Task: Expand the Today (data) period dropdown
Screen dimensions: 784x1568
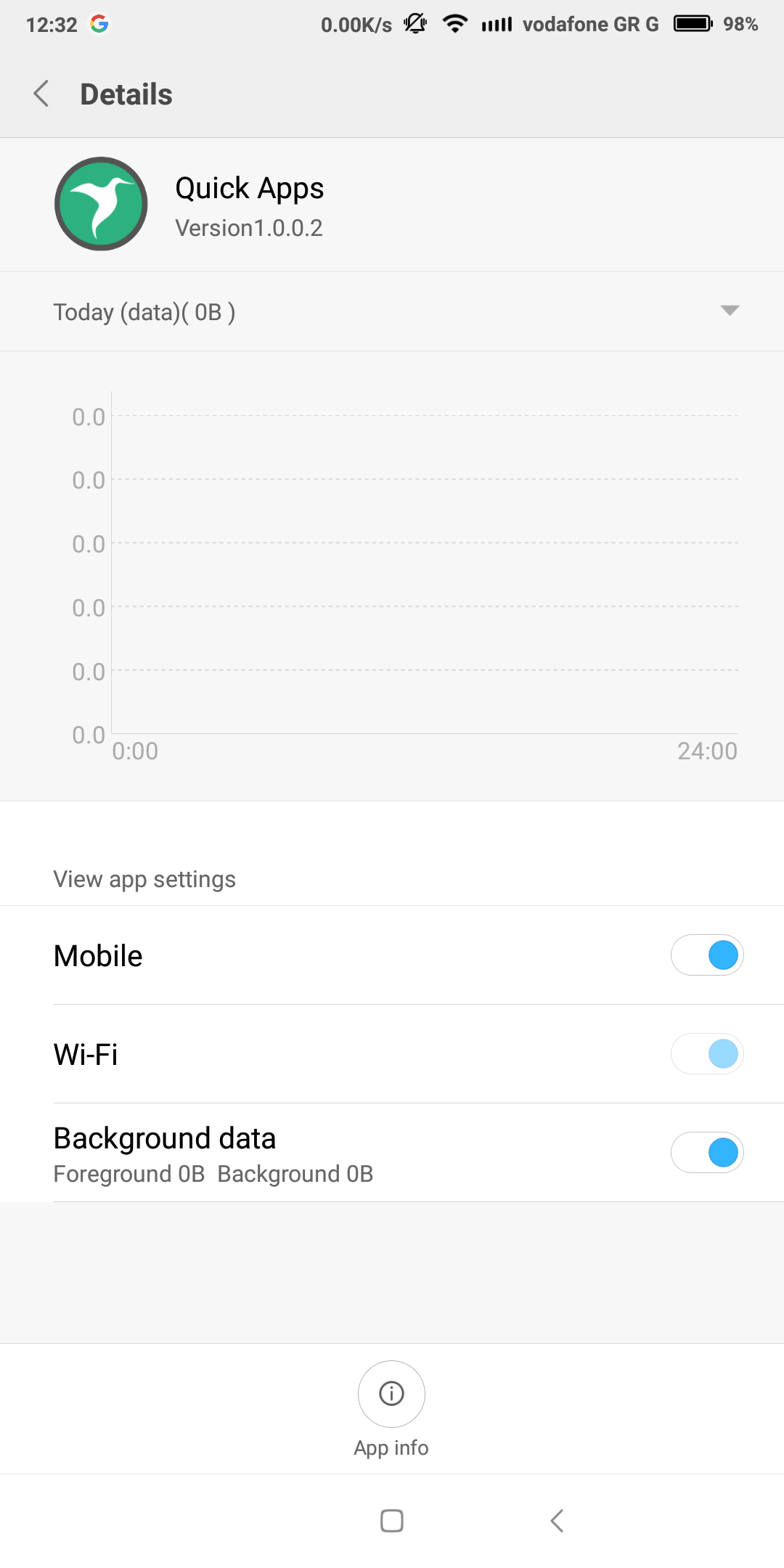Action: (729, 311)
